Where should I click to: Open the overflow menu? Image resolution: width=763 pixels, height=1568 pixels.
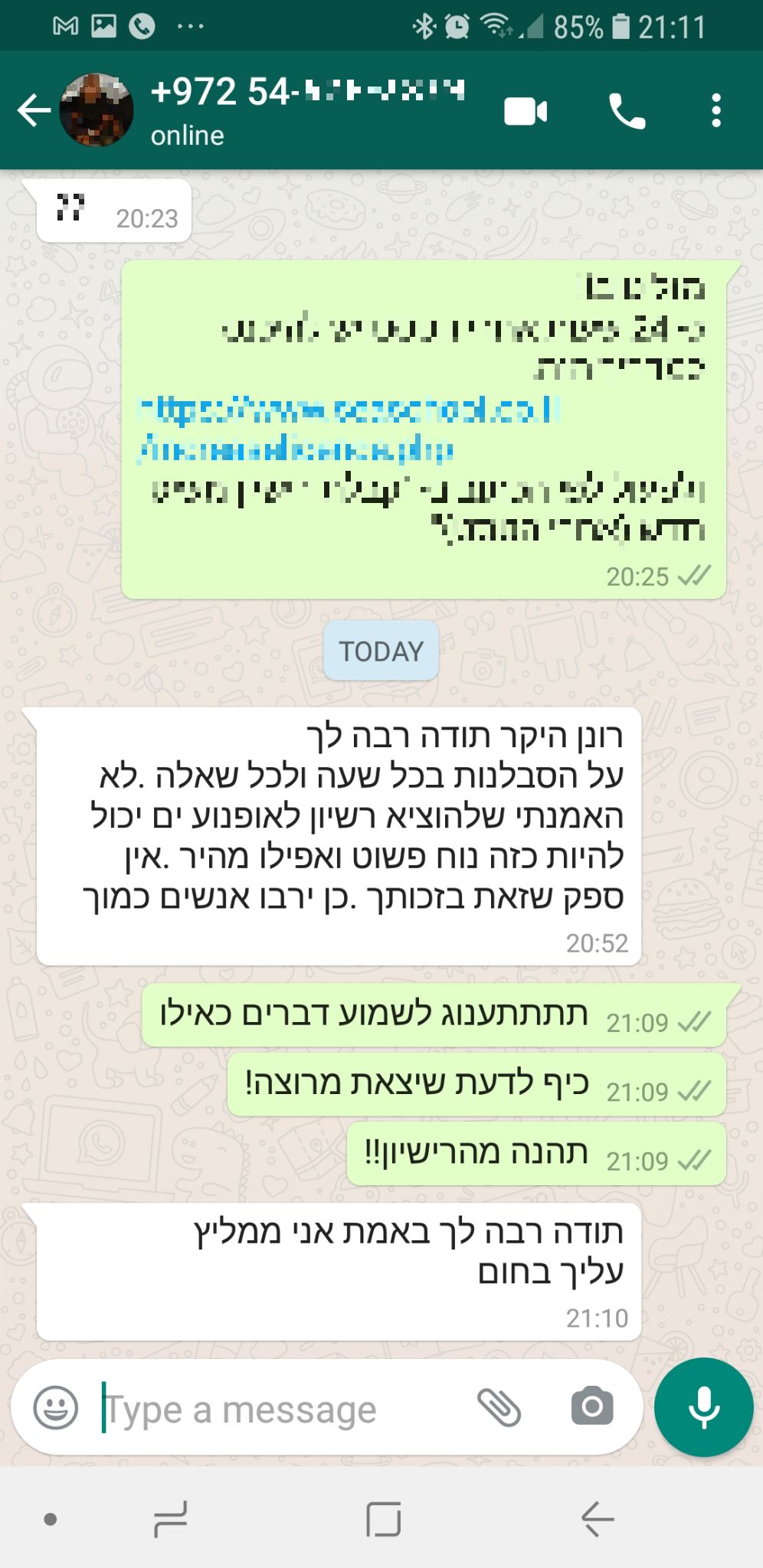pyautogui.click(x=716, y=111)
